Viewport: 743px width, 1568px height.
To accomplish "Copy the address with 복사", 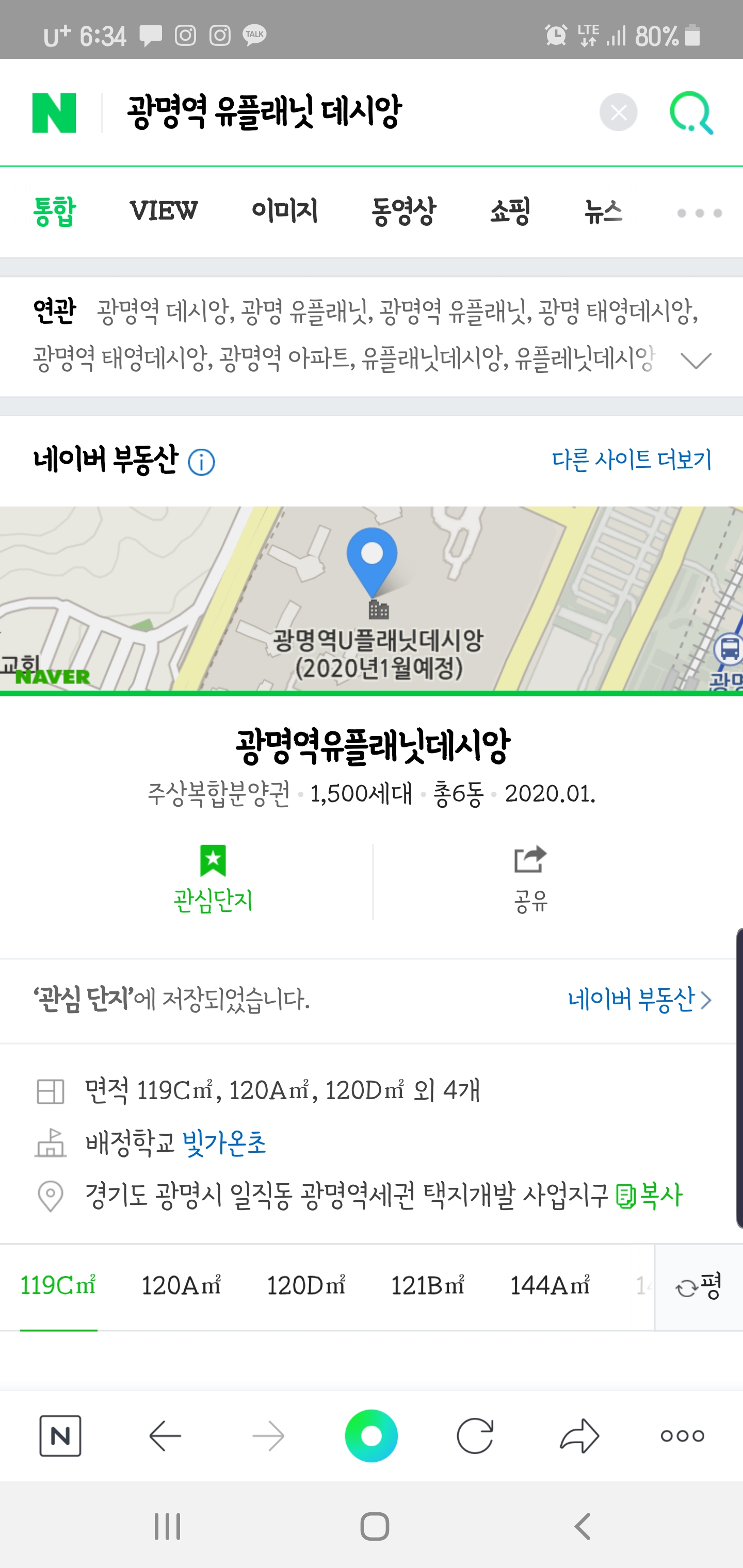I will (649, 1196).
